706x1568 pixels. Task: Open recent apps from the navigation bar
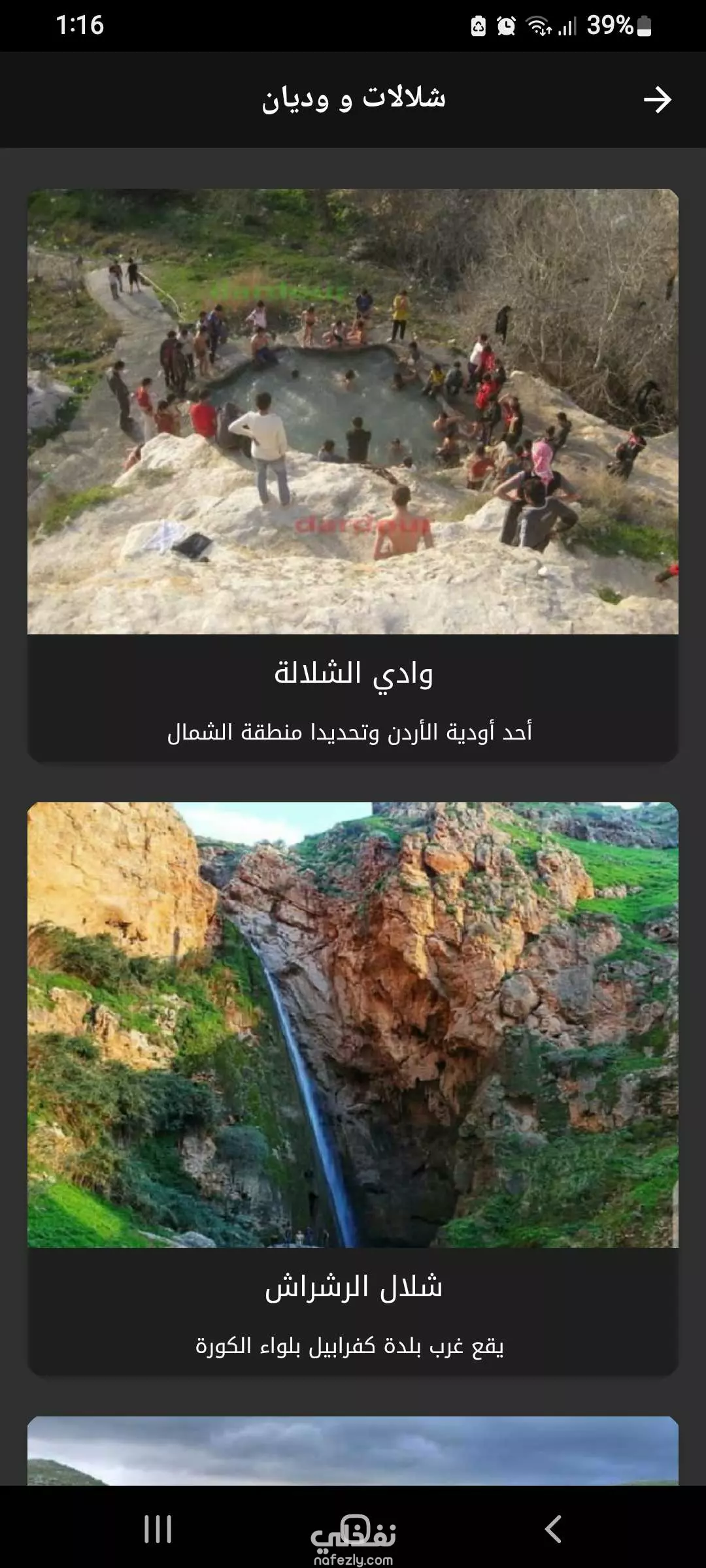coord(158,1529)
